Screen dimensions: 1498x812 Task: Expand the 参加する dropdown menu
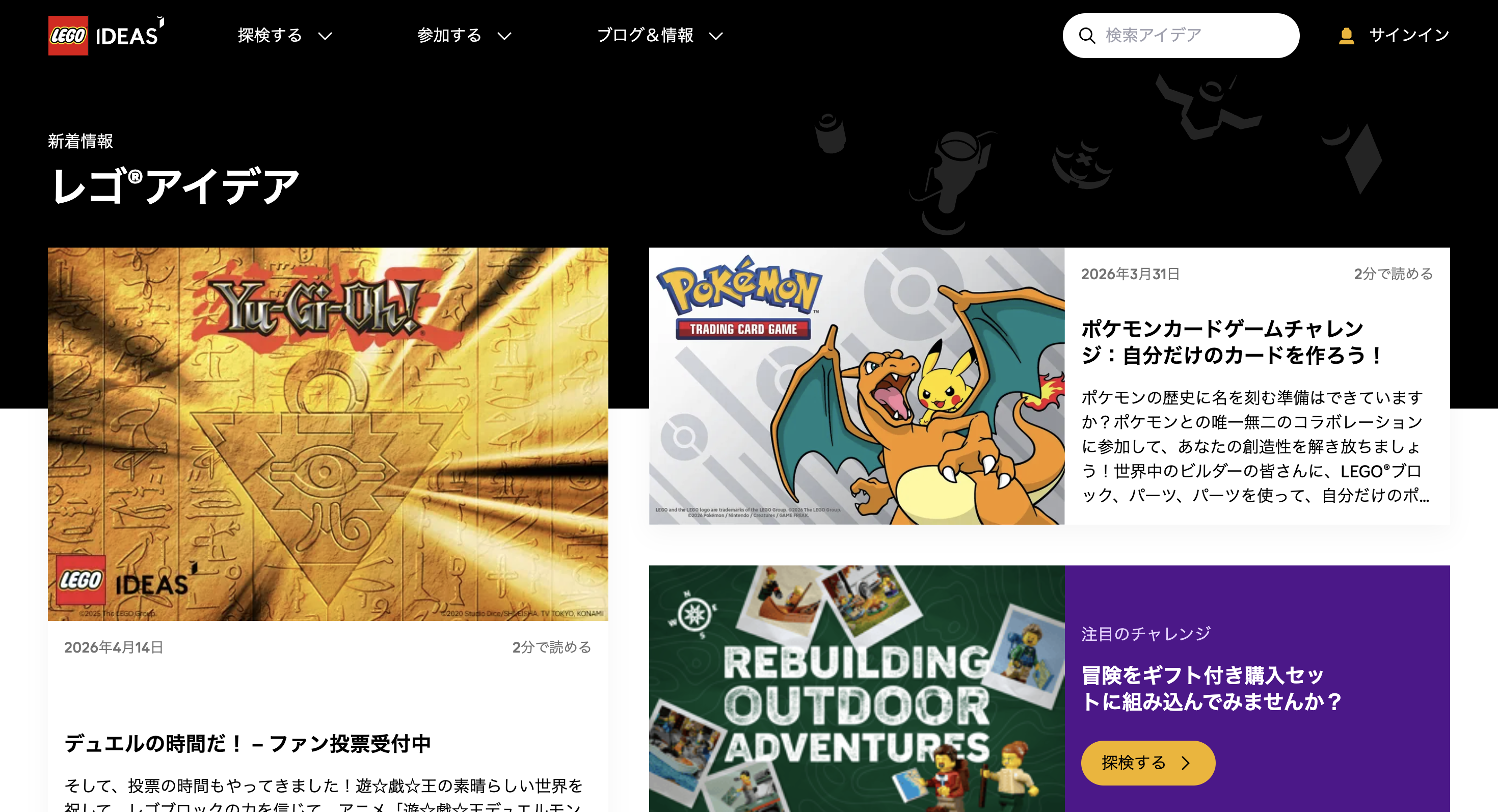point(464,36)
